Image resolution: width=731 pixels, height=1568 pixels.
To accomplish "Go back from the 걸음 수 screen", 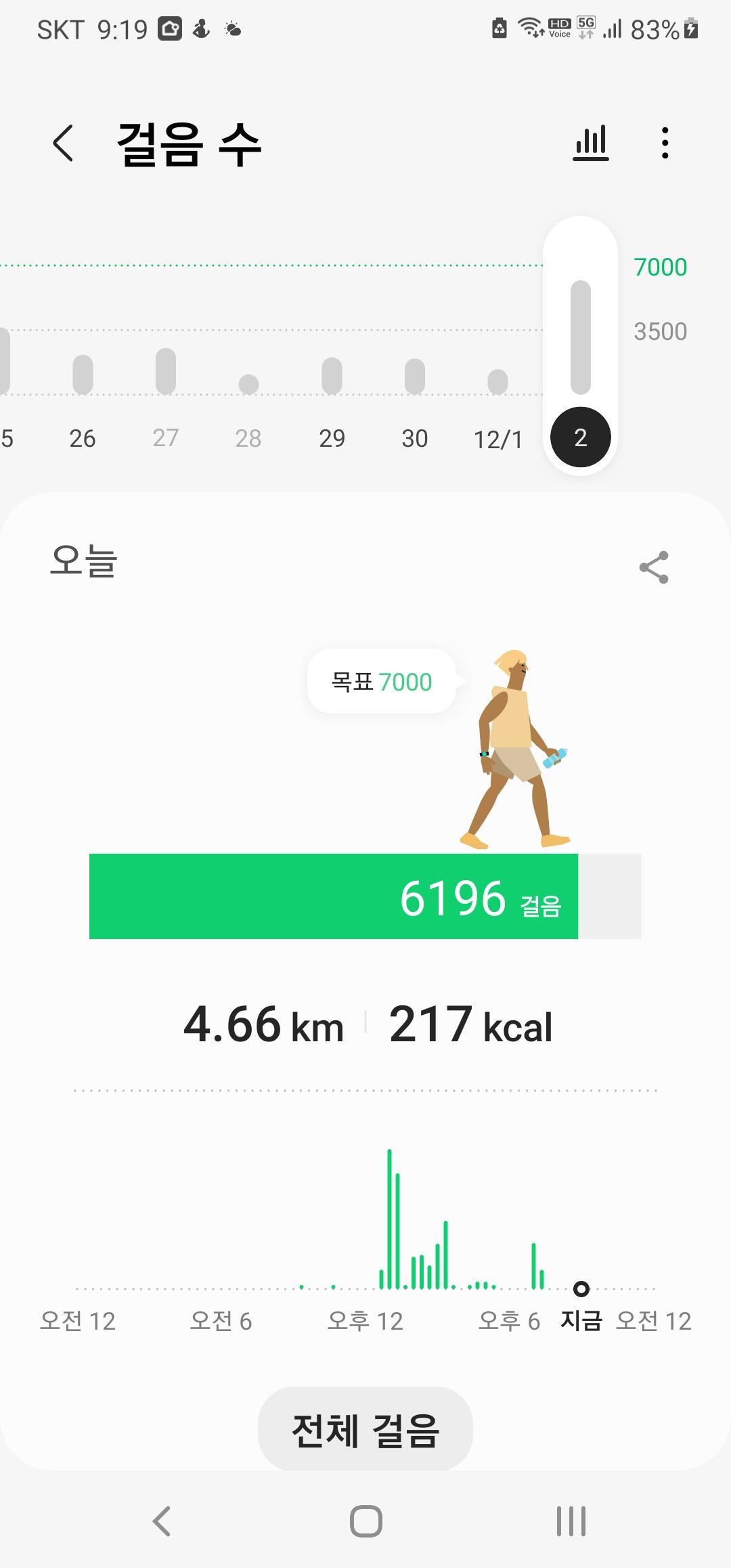I will (x=63, y=144).
